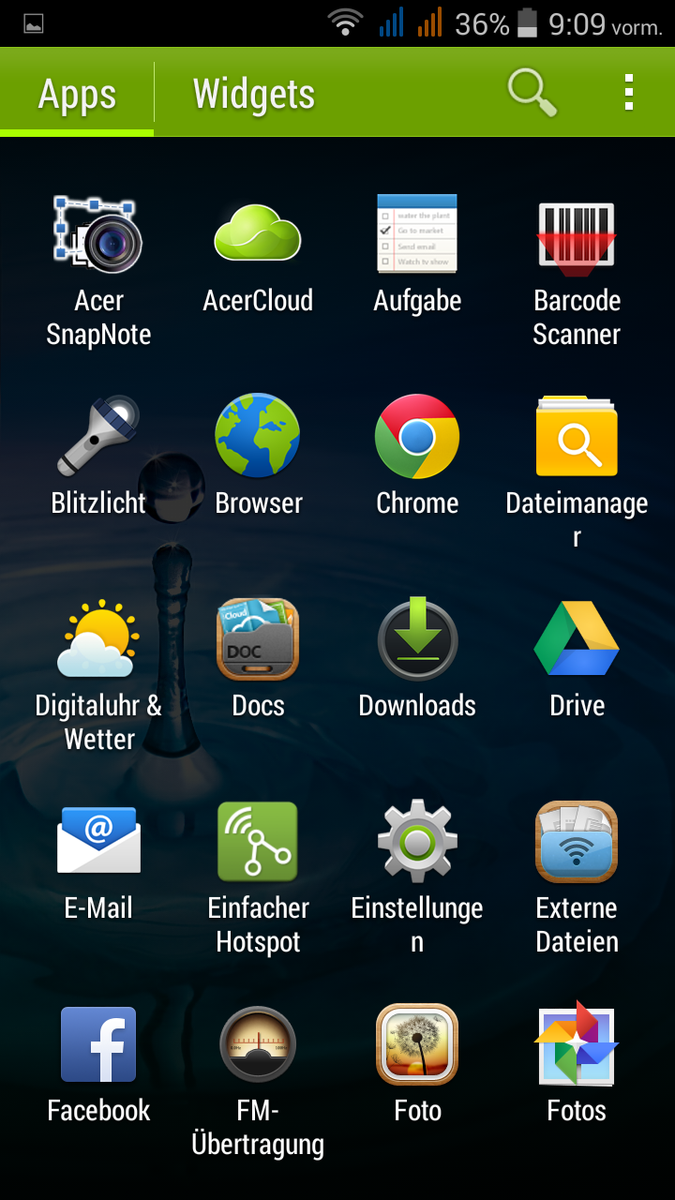Search apps with the magnifier icon
Image resolution: width=675 pixels, height=1200 pixels.
[x=531, y=93]
